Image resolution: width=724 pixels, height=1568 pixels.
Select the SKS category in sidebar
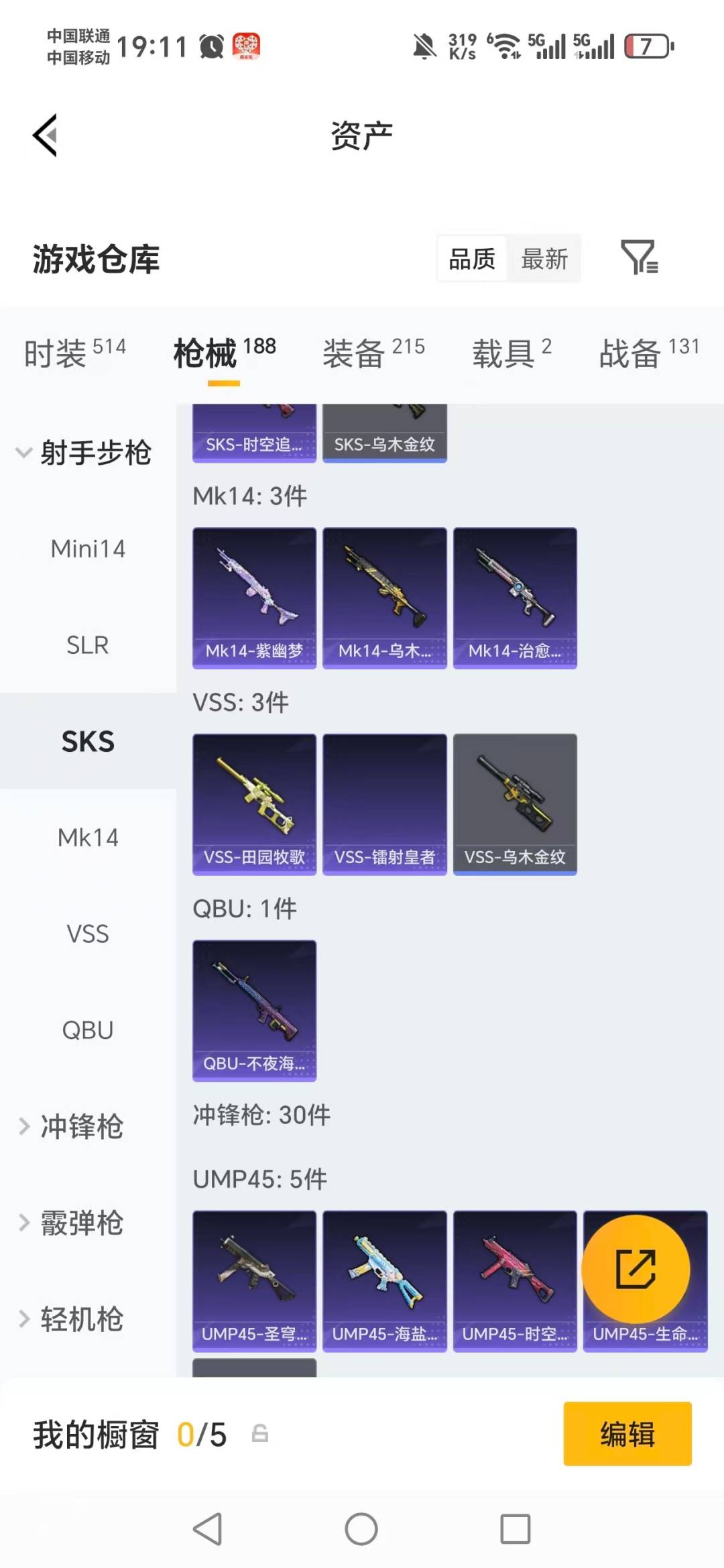click(x=87, y=742)
